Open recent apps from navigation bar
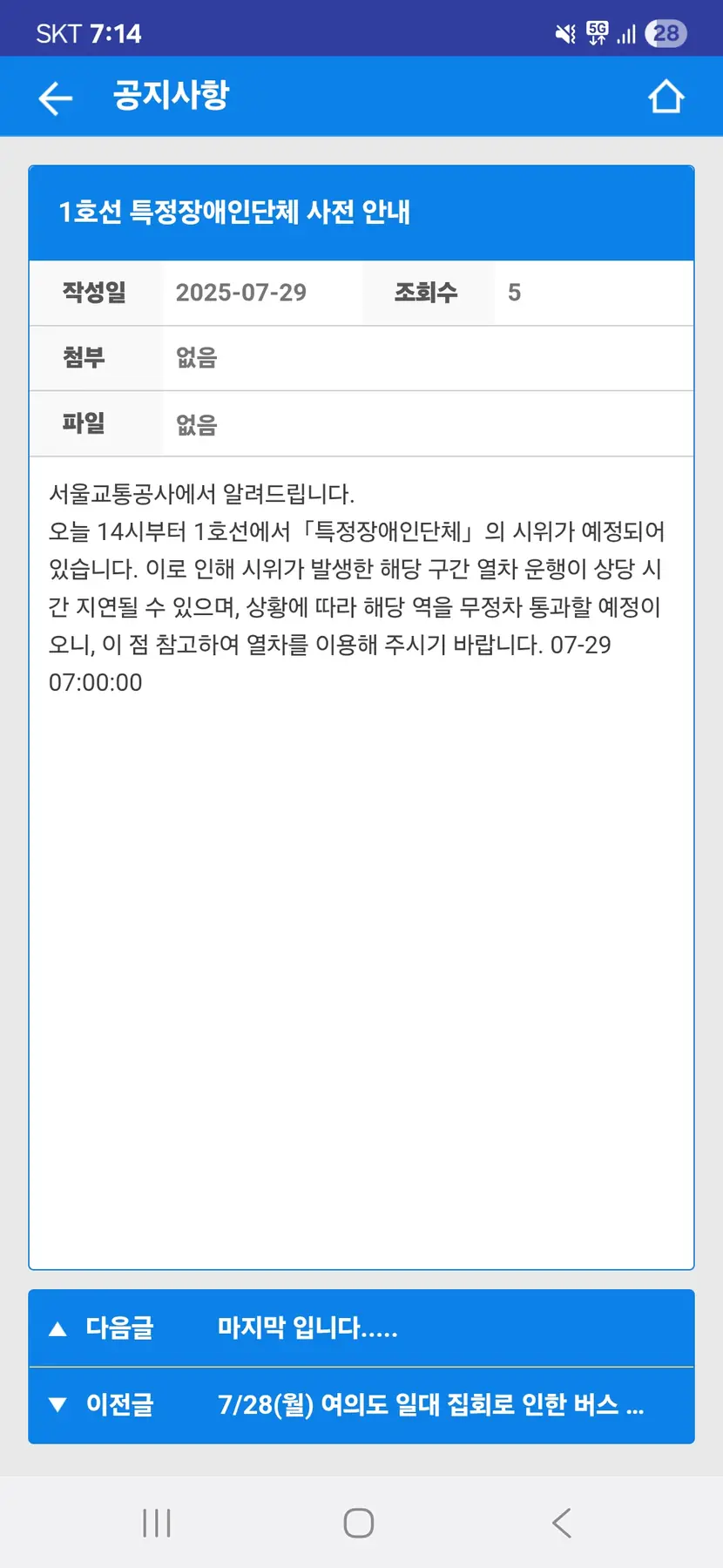This screenshot has width=723, height=1568. [157, 1523]
